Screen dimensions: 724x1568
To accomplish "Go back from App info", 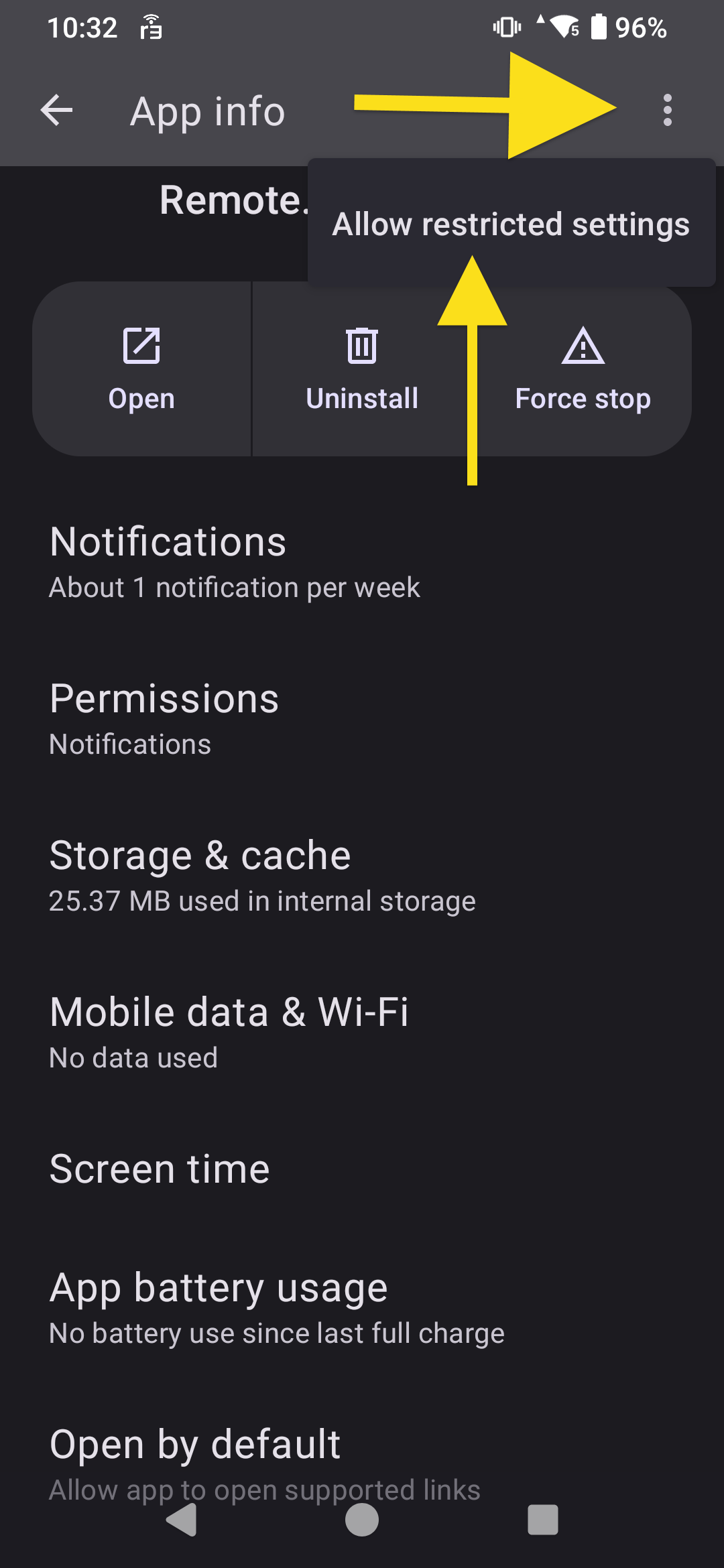I will point(56,111).
